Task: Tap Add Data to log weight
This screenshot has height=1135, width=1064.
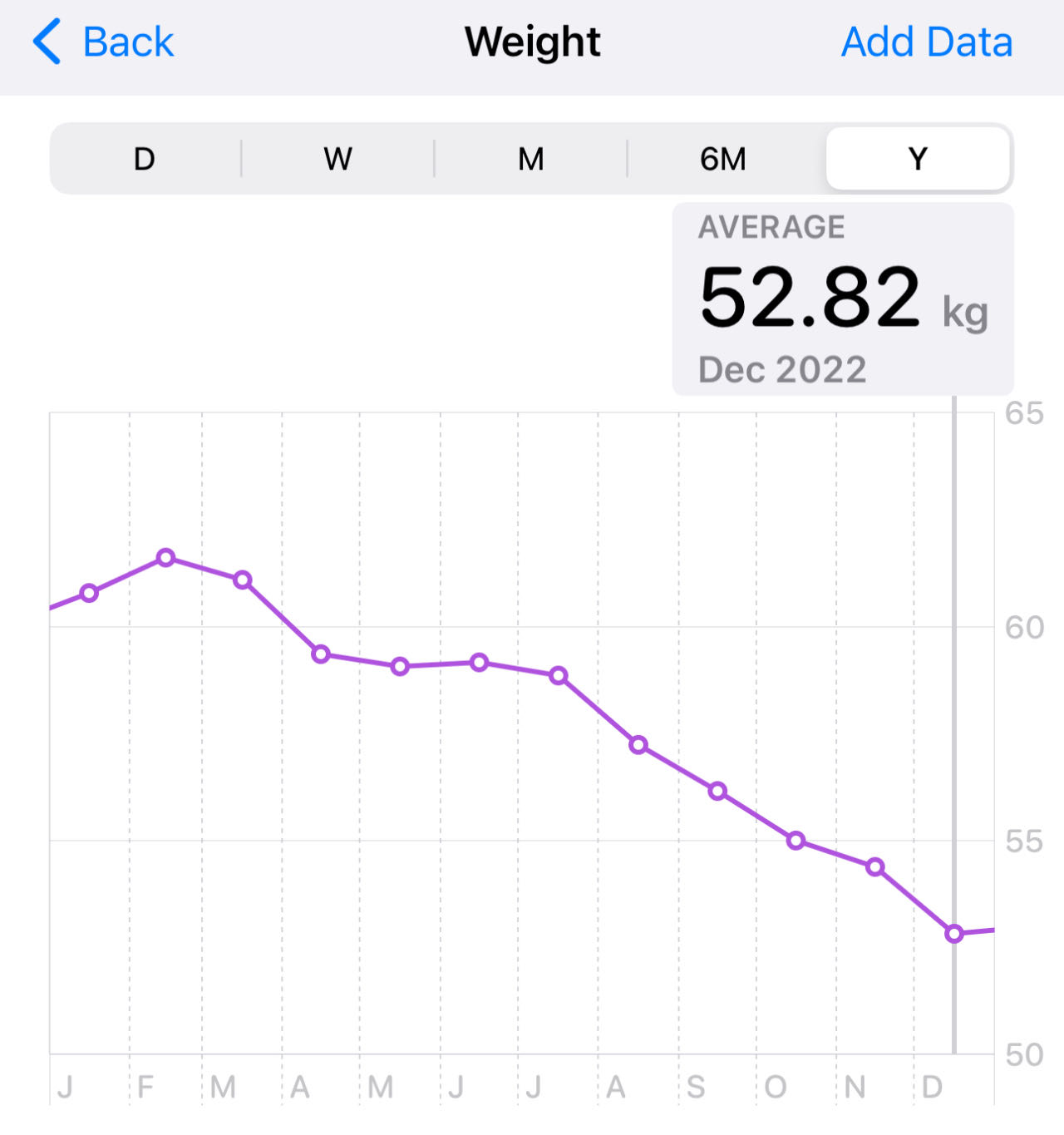Action: click(x=926, y=42)
